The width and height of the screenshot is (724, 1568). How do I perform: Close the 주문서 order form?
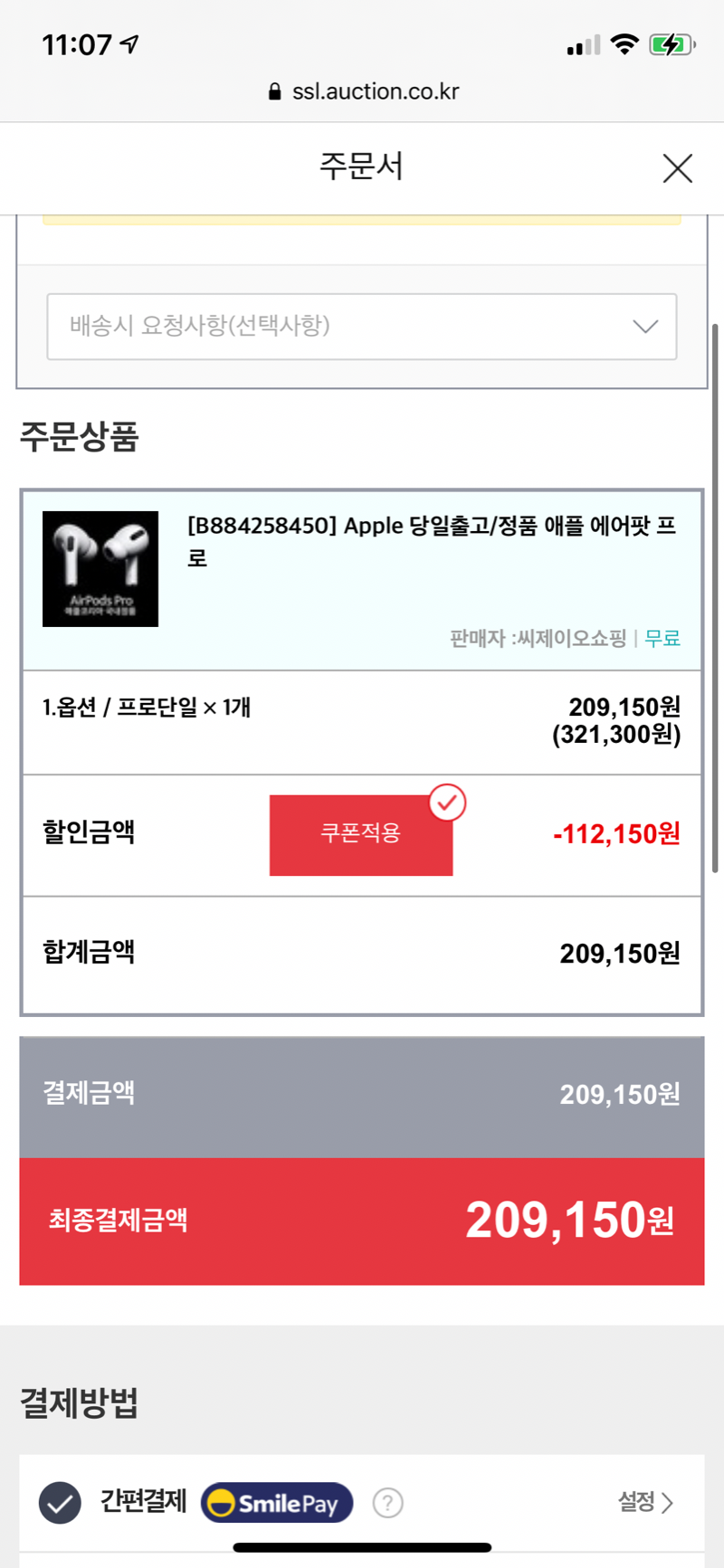(x=677, y=168)
